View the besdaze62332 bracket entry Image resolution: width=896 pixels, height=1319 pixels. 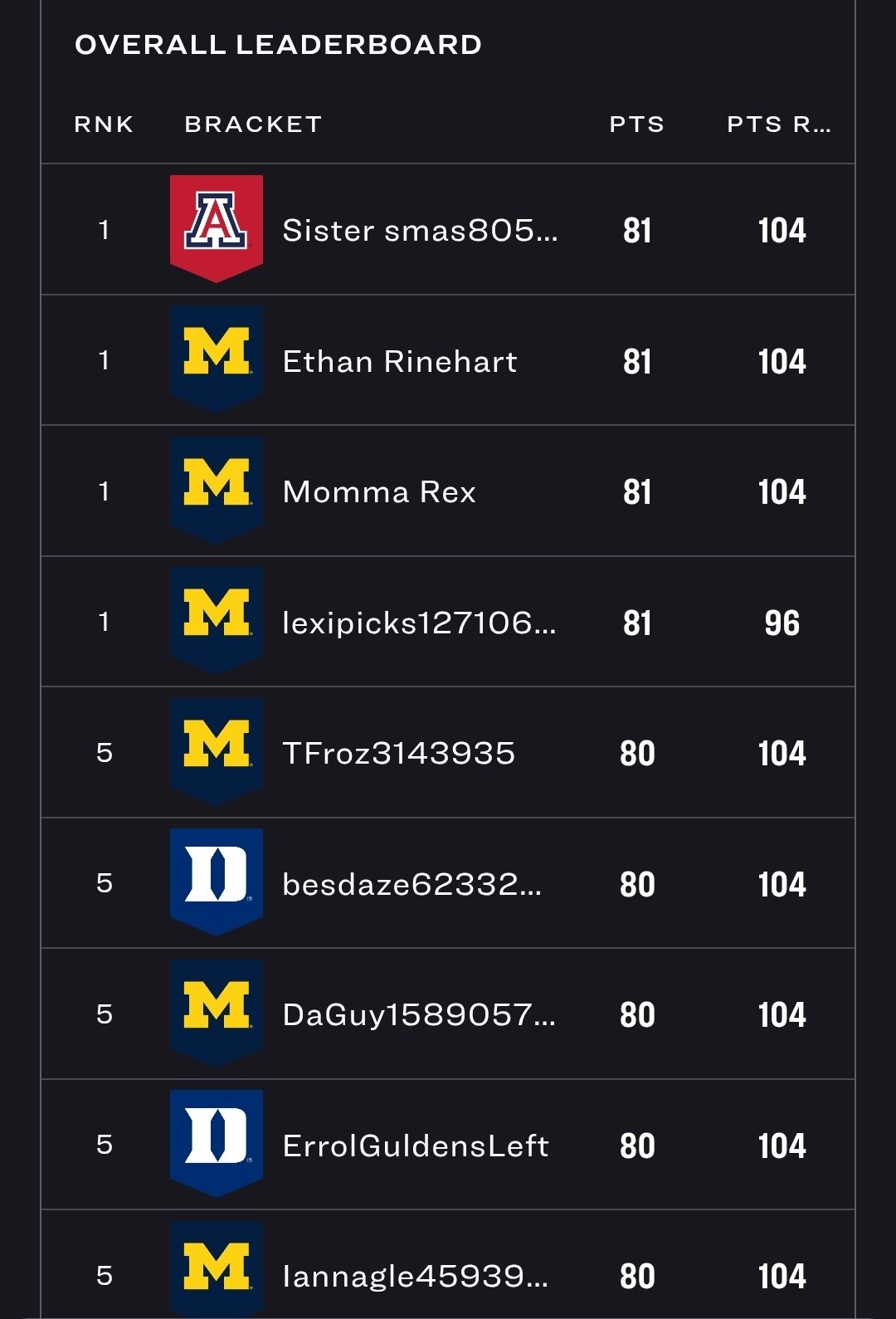point(412,884)
